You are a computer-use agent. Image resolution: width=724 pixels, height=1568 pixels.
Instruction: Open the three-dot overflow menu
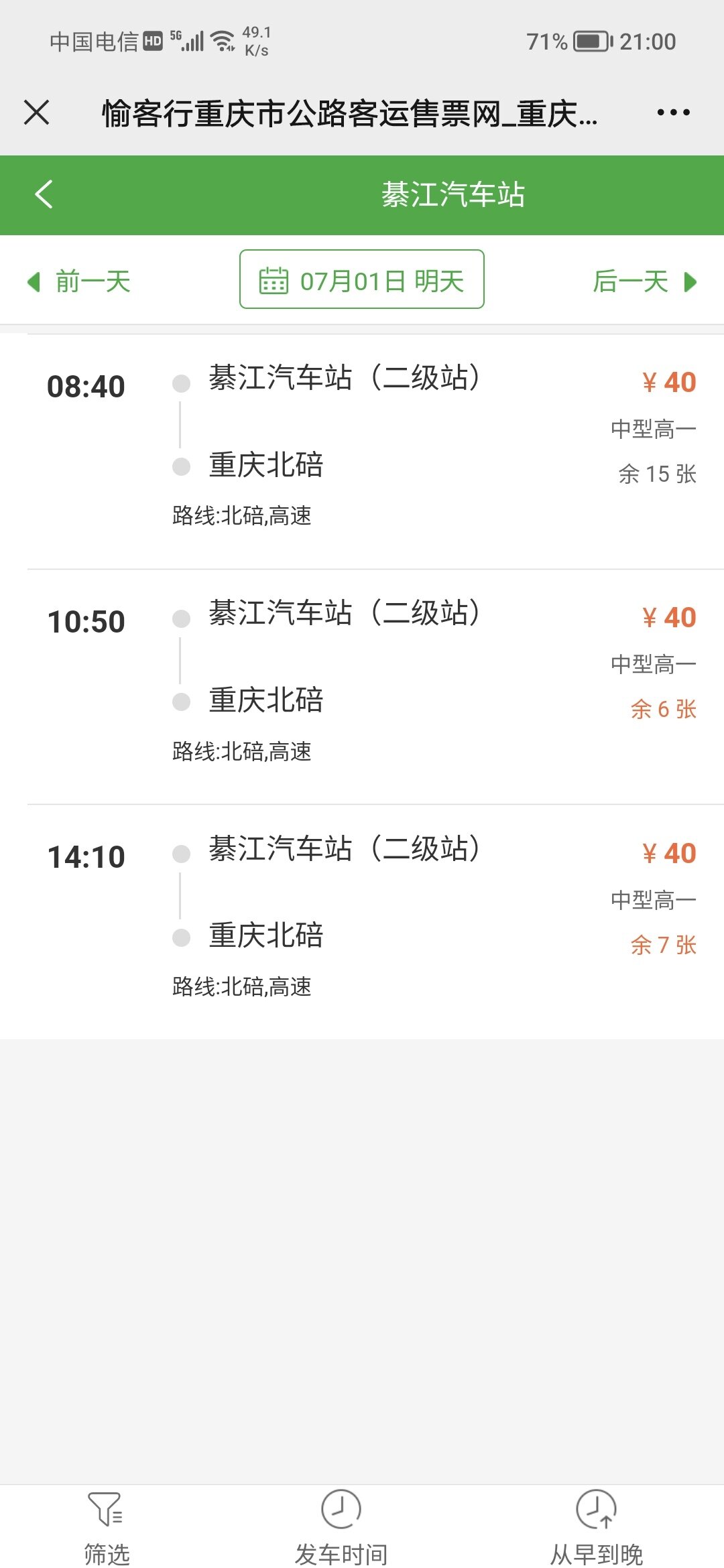pyautogui.click(x=673, y=112)
